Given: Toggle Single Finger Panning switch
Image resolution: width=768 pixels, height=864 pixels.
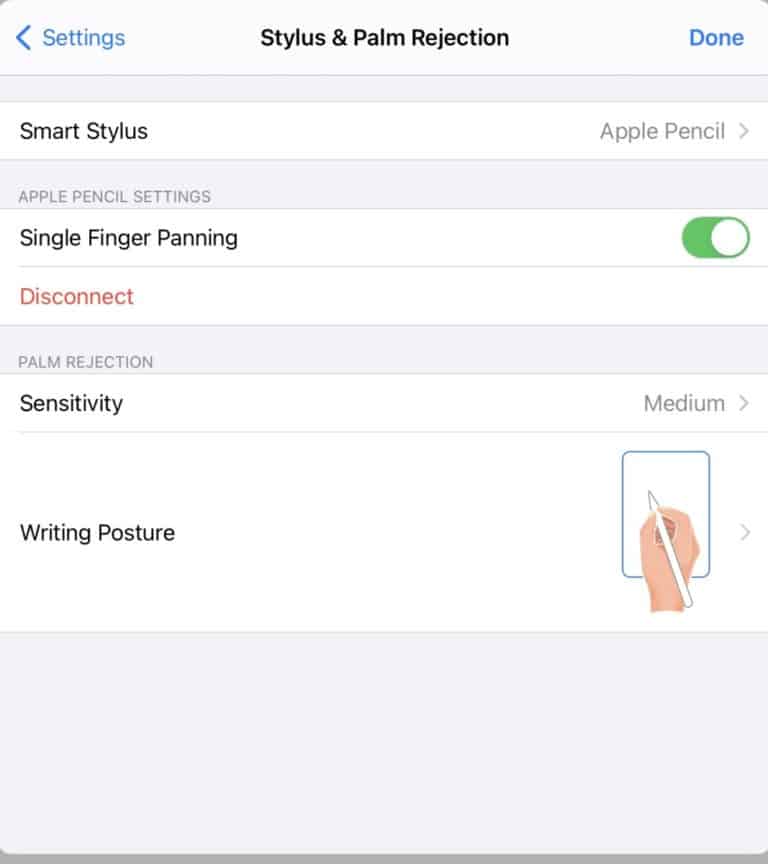Looking at the screenshot, I should (715, 238).
